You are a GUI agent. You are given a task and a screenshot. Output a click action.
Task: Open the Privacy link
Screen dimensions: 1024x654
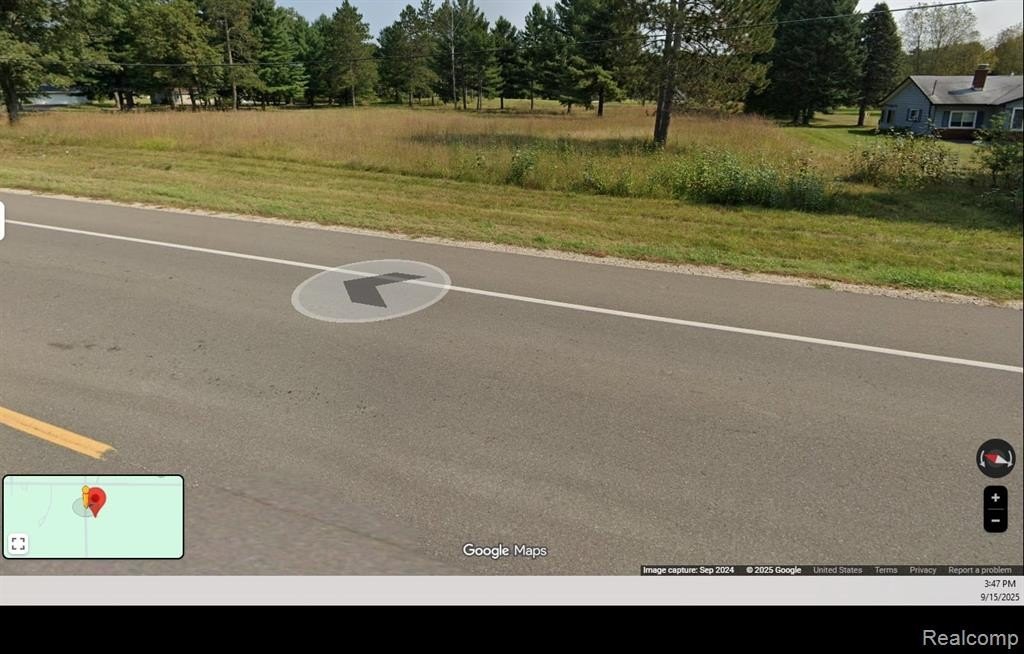point(922,570)
